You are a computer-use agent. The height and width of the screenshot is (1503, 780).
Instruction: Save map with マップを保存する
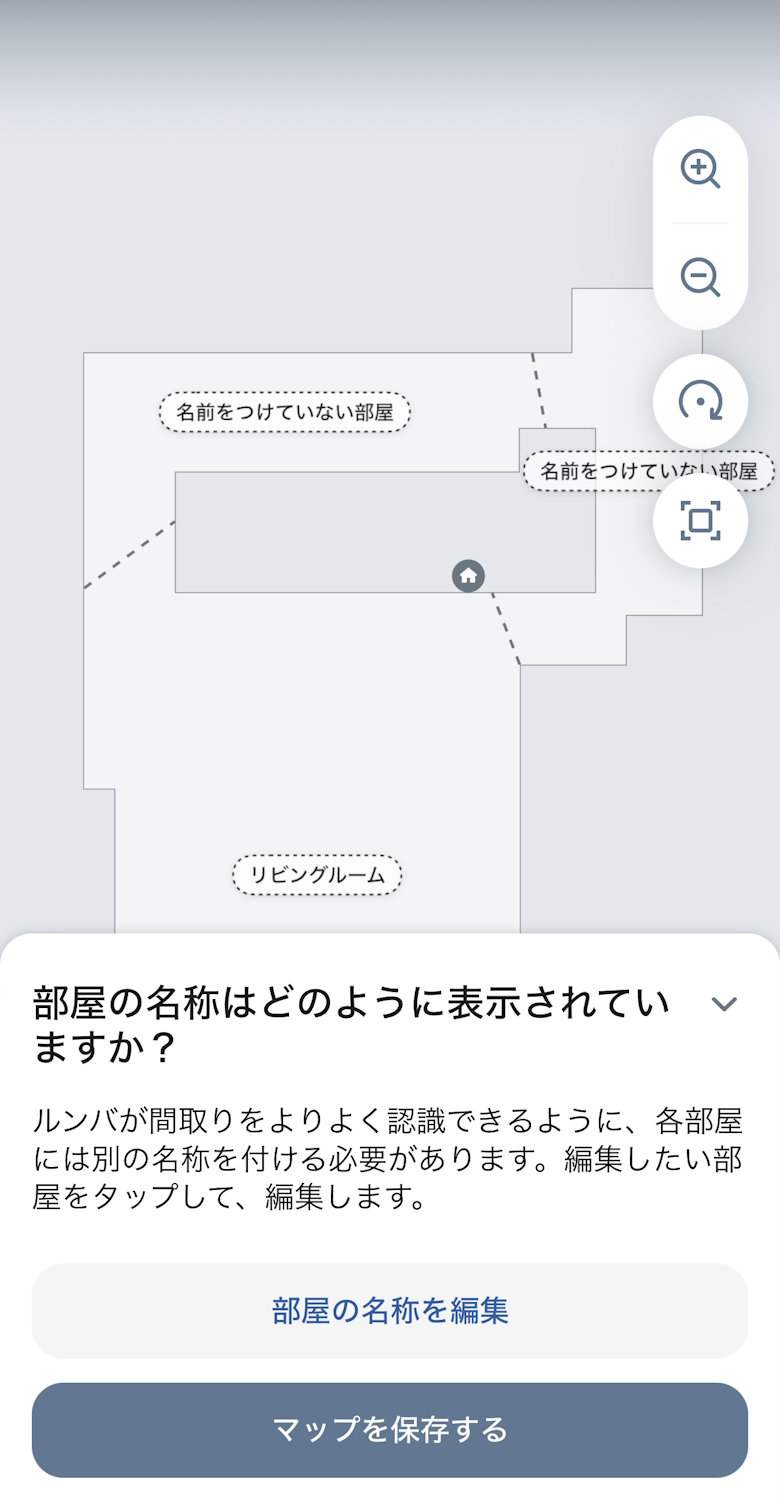pyautogui.click(x=390, y=1429)
